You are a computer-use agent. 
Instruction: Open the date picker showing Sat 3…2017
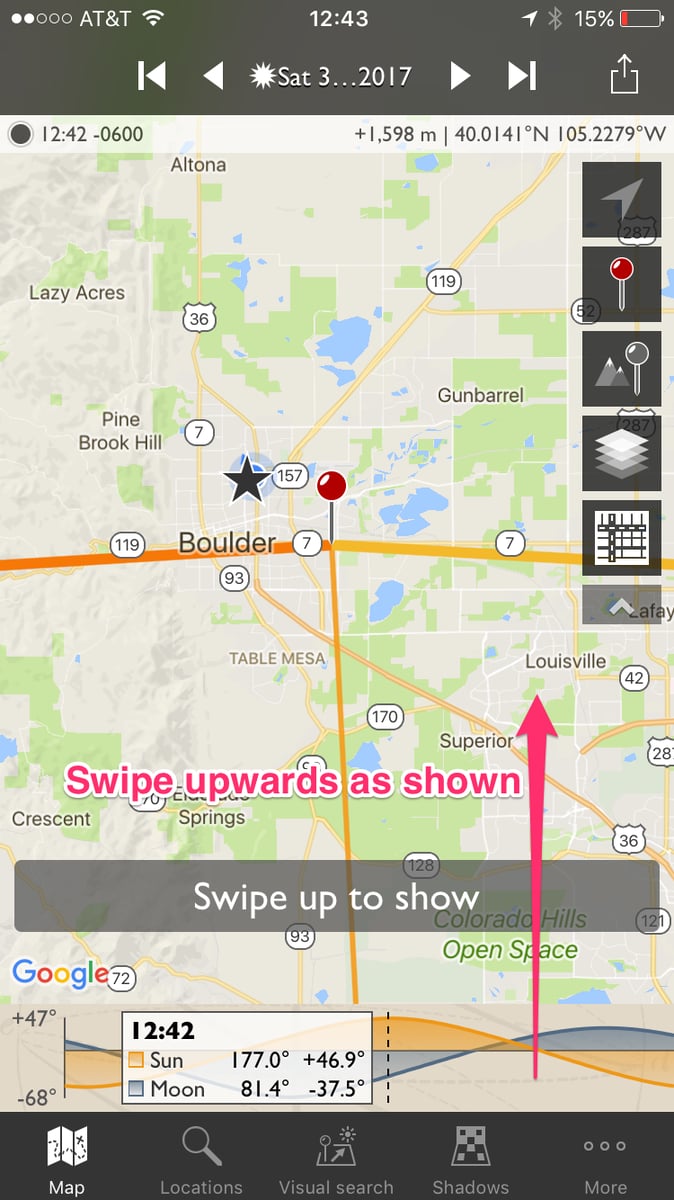332,76
